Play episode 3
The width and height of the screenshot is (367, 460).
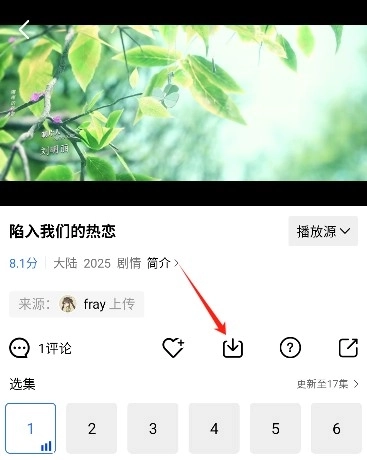tap(153, 428)
